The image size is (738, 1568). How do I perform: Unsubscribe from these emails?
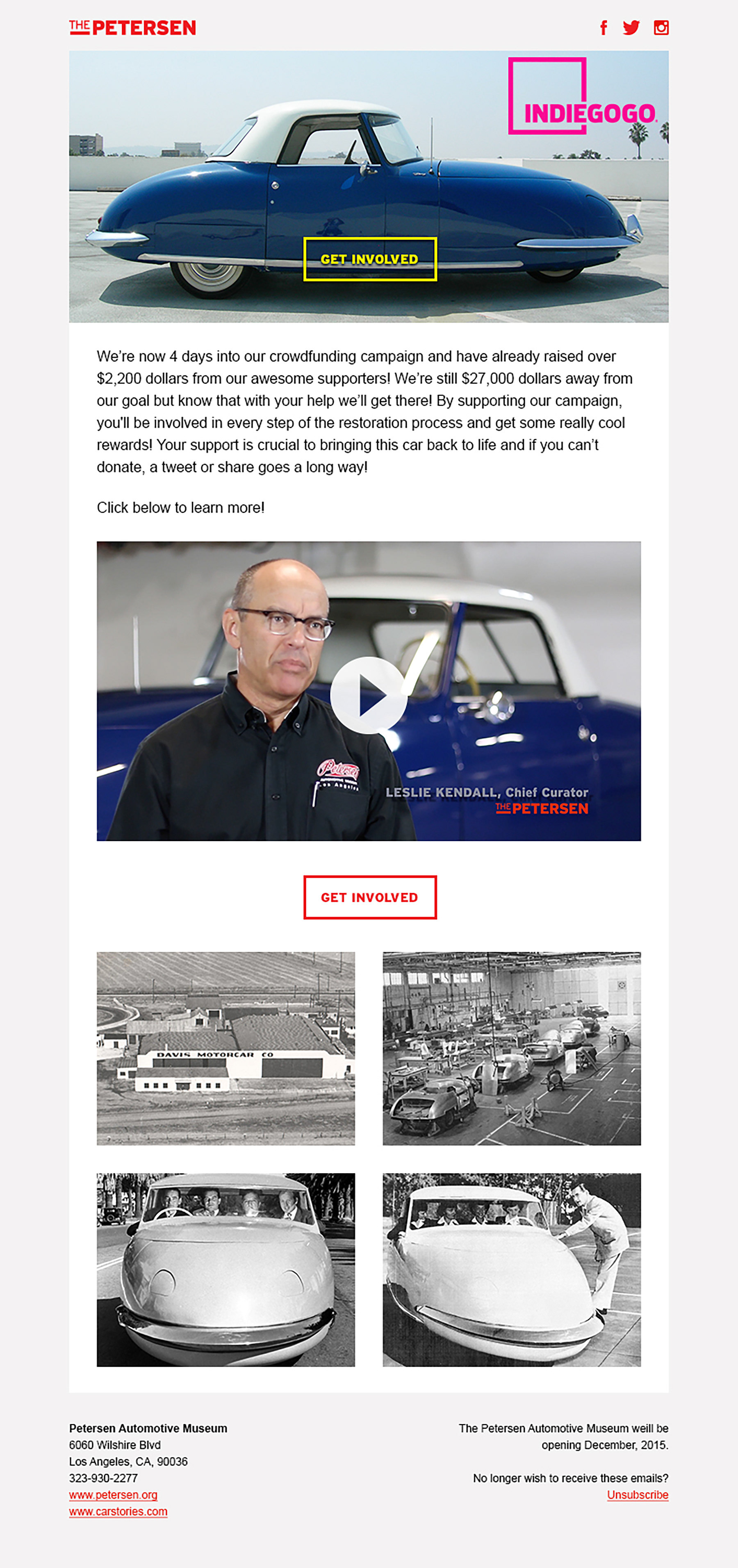[x=637, y=1495]
